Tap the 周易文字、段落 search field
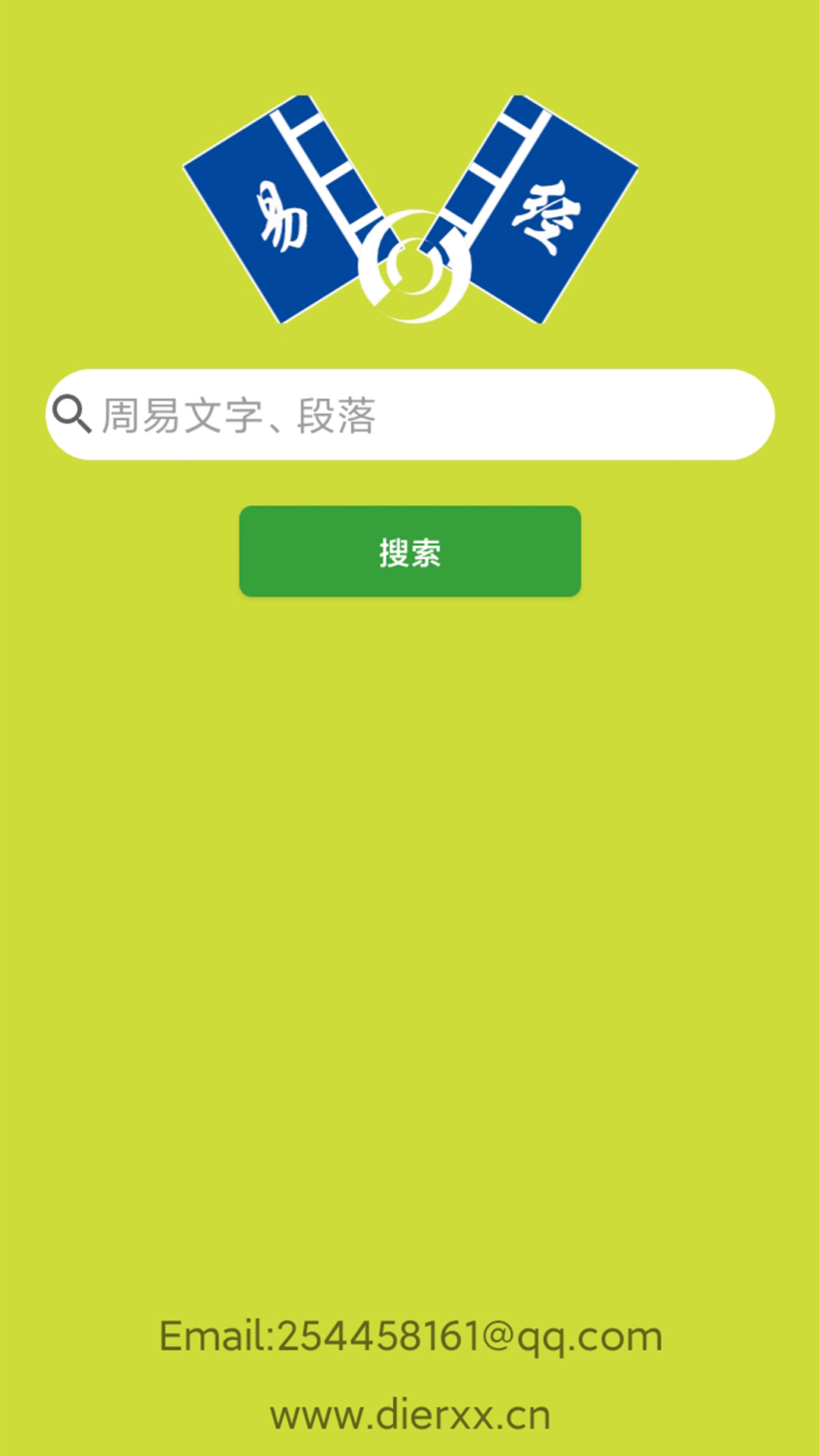Screen dimensions: 819x1456 coord(409,415)
